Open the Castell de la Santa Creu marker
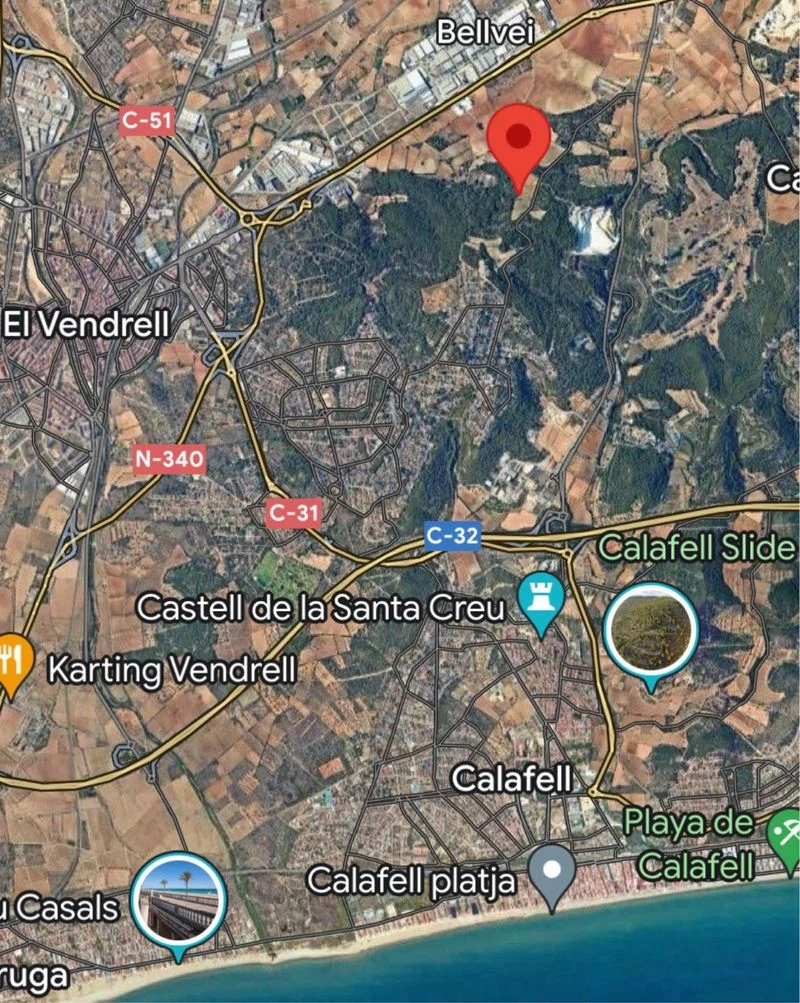 pos(541,602)
